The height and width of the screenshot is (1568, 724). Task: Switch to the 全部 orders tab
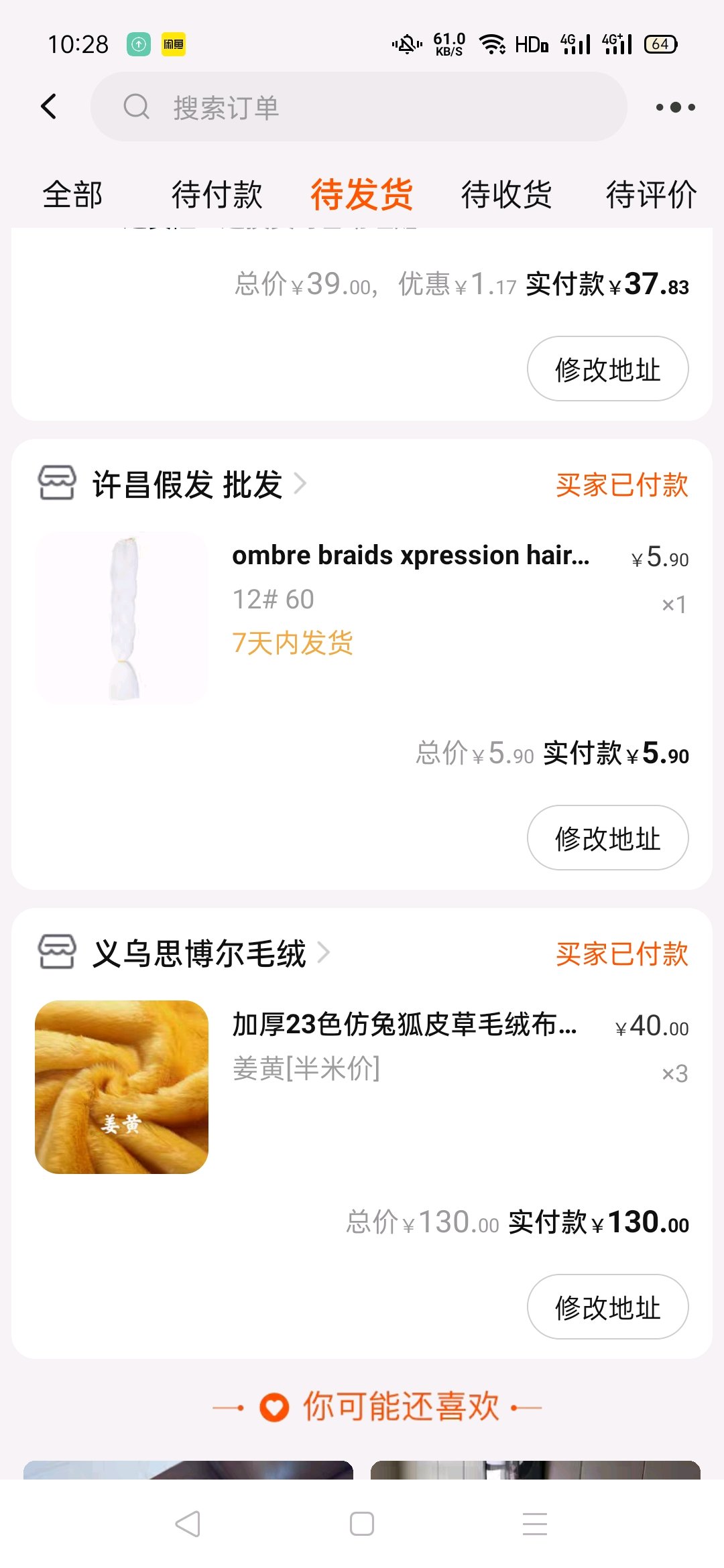(72, 195)
